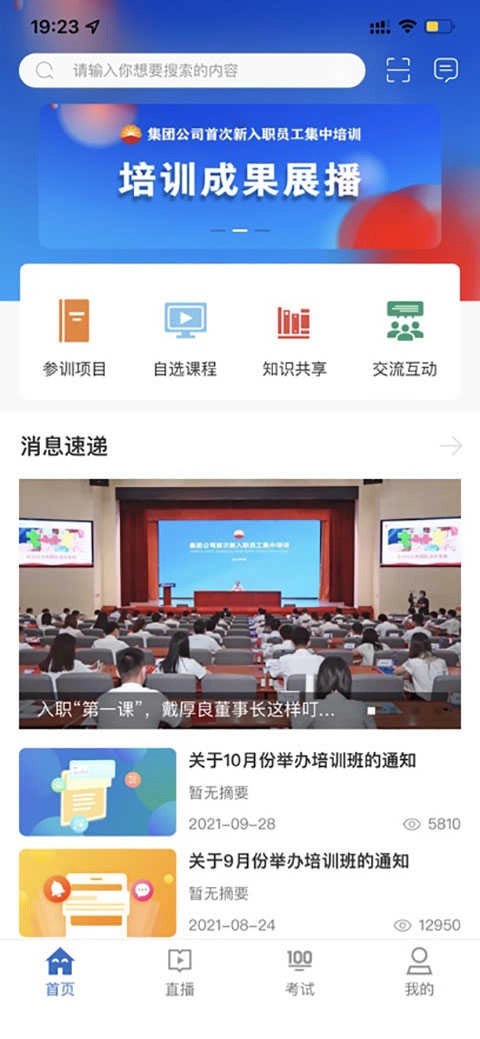The height and width of the screenshot is (1039, 480).
Task: Open the scan code icon
Action: [x=398, y=70]
